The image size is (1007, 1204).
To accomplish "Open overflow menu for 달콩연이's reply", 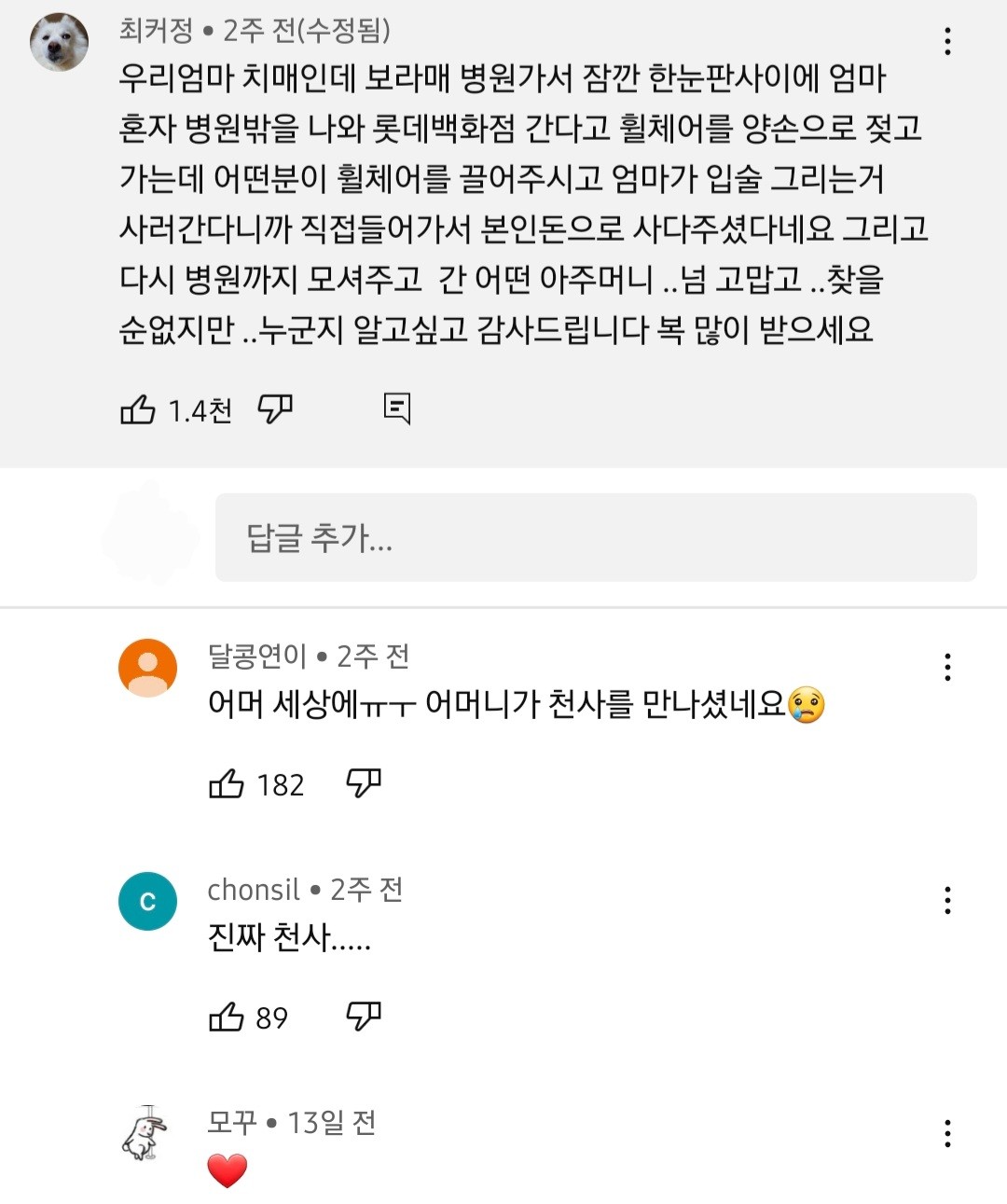I will pos(947,667).
